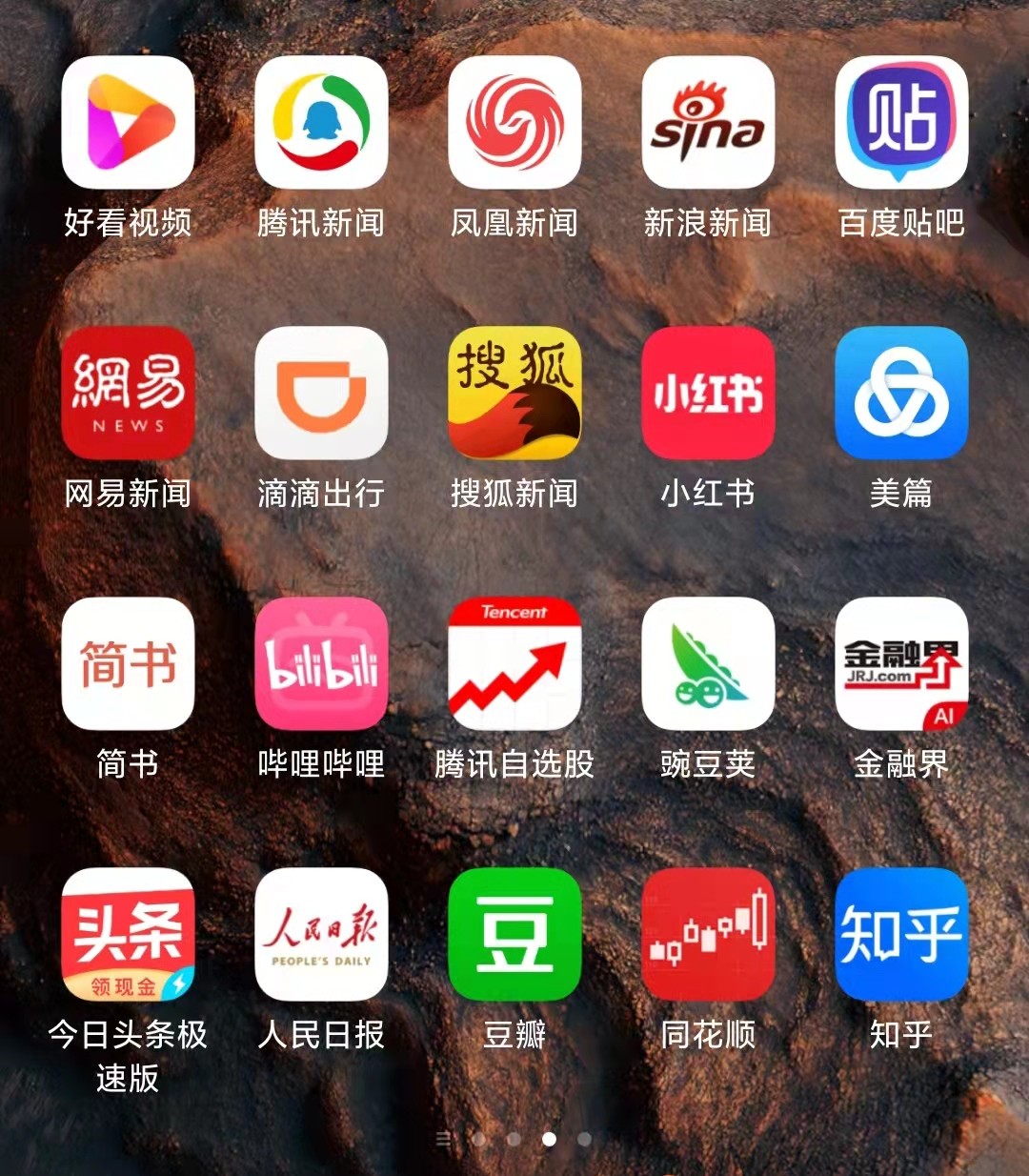The width and height of the screenshot is (1029, 1176).
Task: Open 人民日报 app
Action: pyautogui.click(x=321, y=934)
